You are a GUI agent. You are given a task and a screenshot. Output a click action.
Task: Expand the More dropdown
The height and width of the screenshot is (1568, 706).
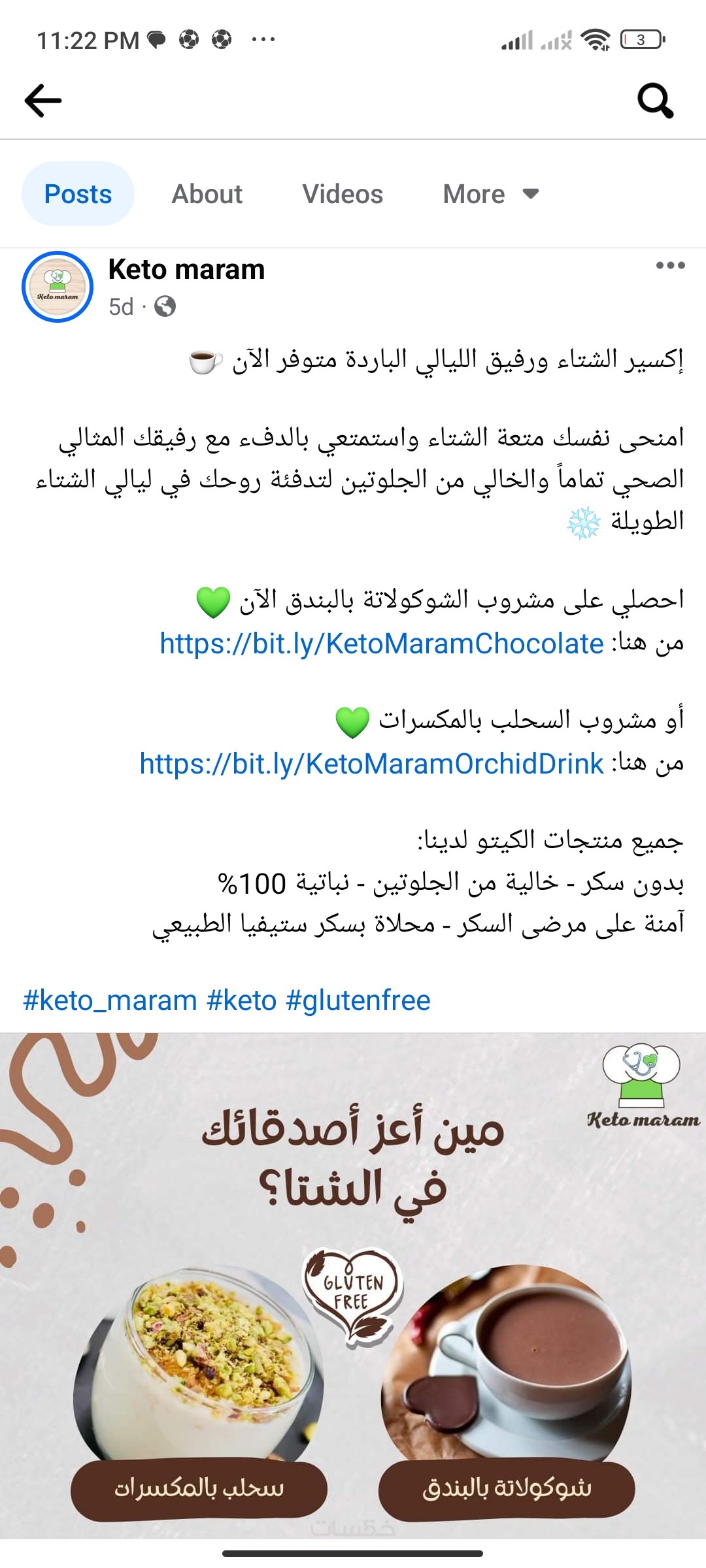490,194
